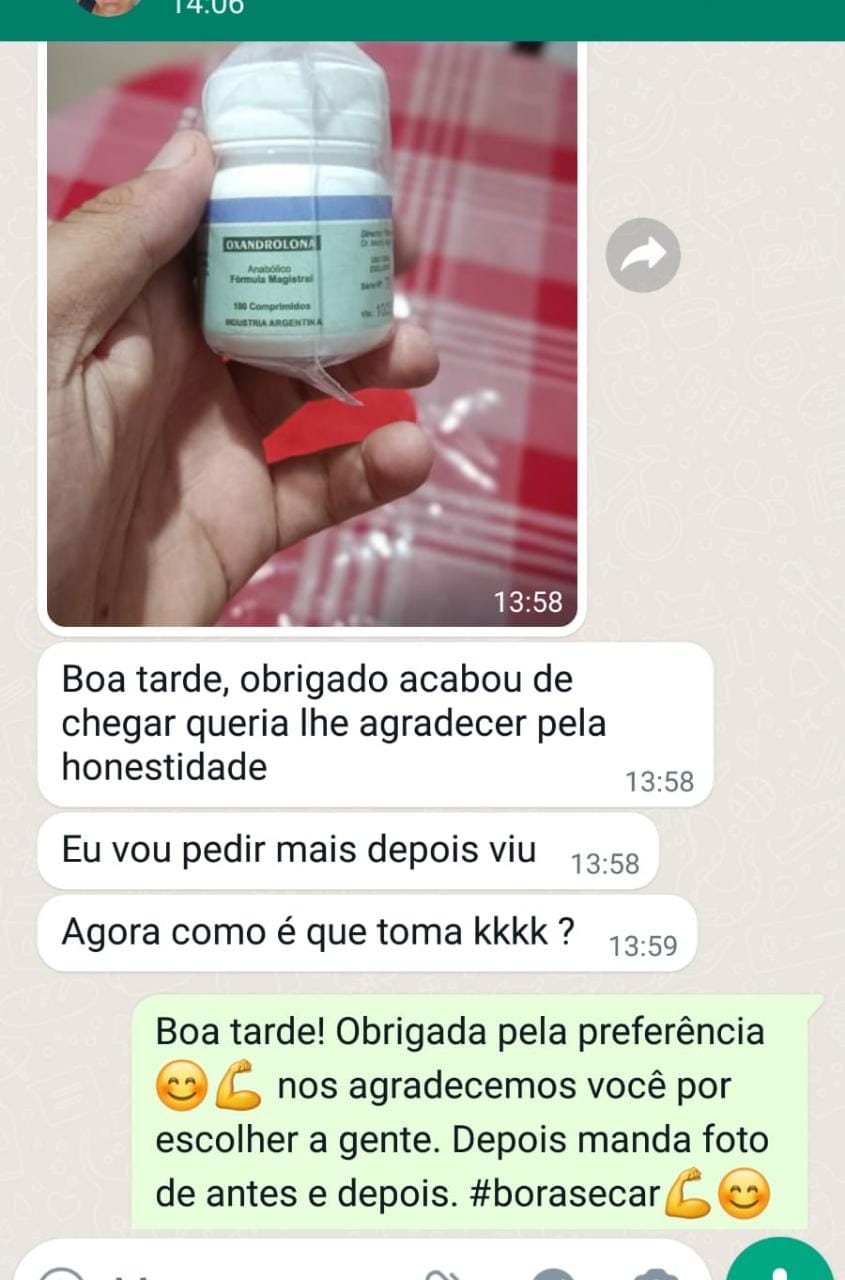
Task: Forward the Oxandrolona photo message
Action: (643, 256)
